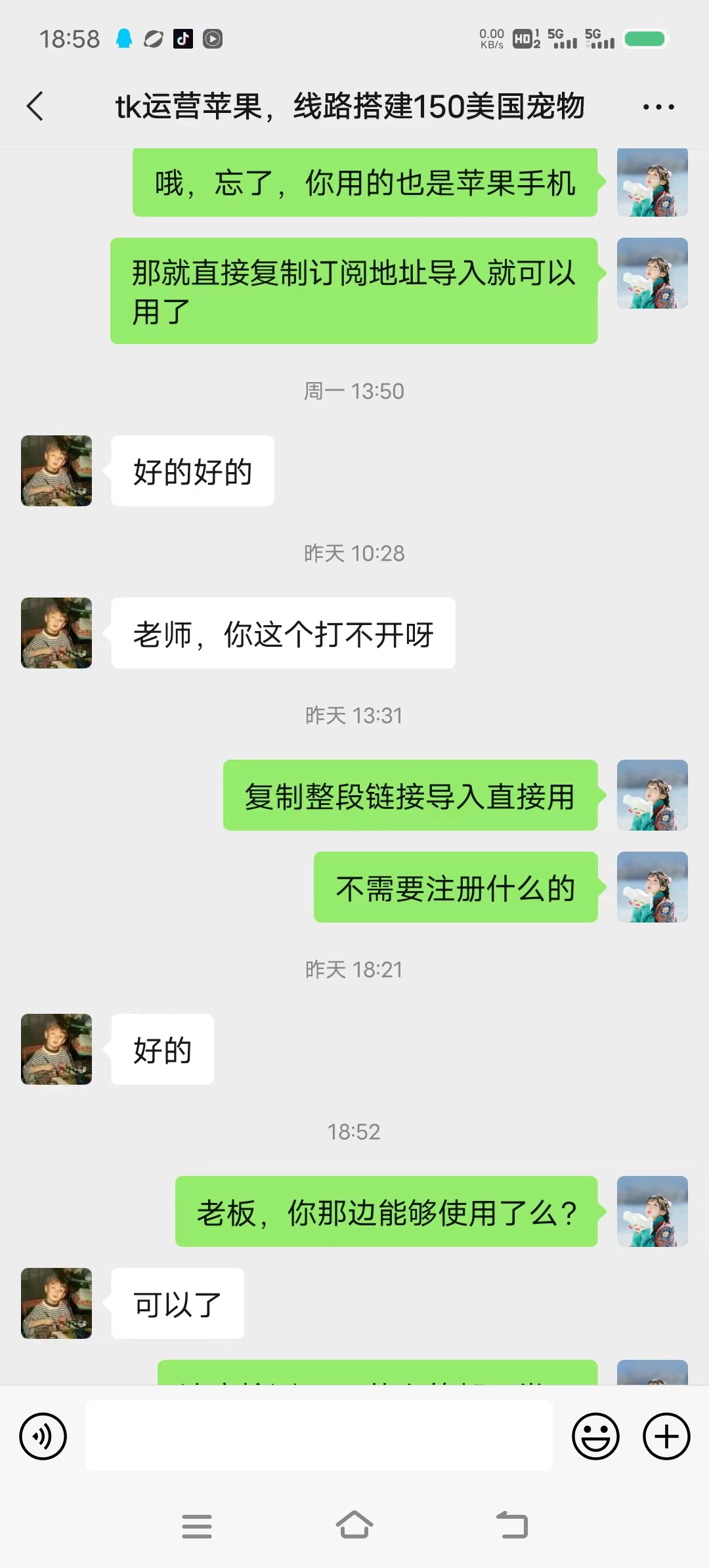
Task: Switch to voice message input mode
Action: click(x=42, y=1435)
